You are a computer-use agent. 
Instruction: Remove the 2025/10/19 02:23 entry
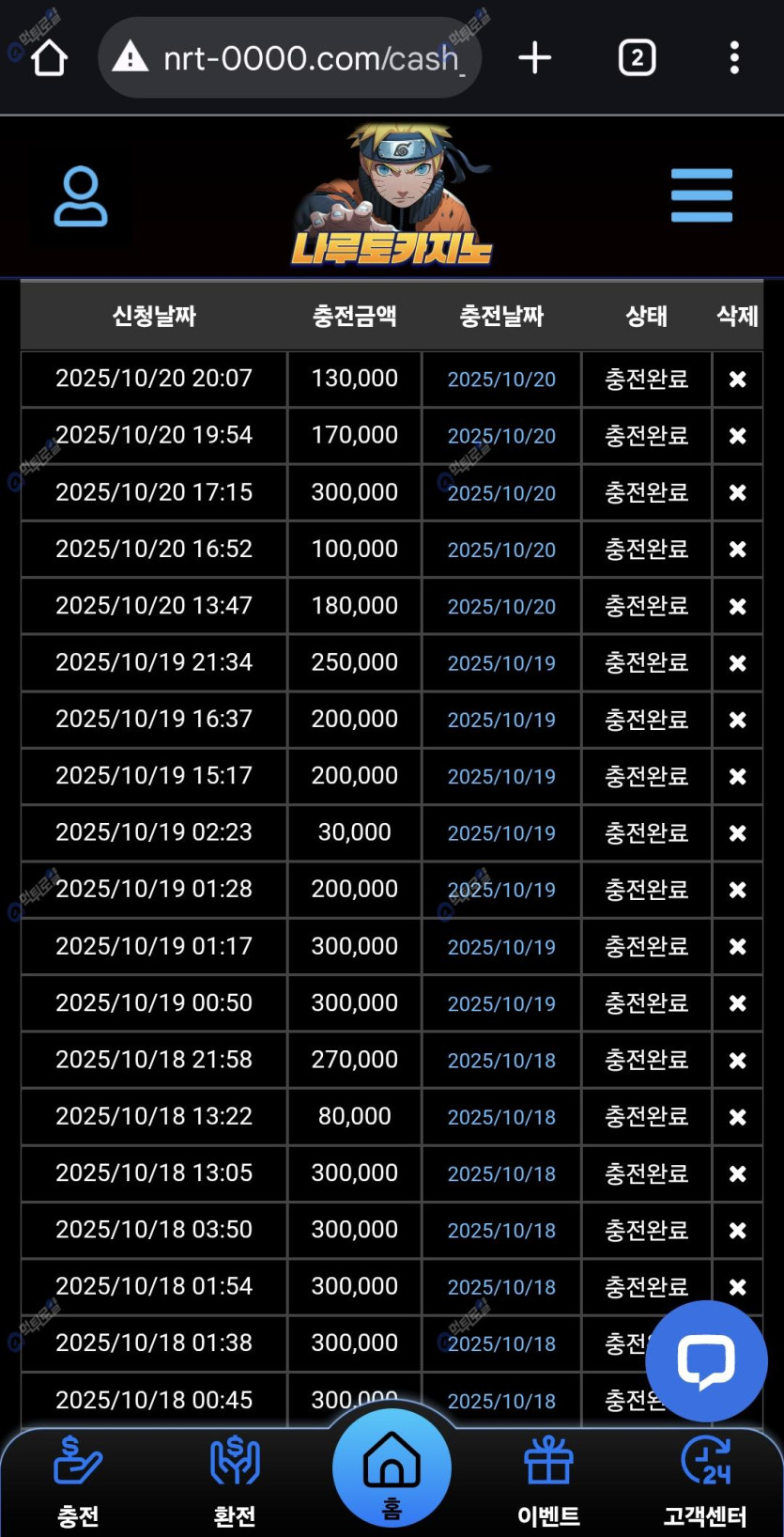(738, 833)
